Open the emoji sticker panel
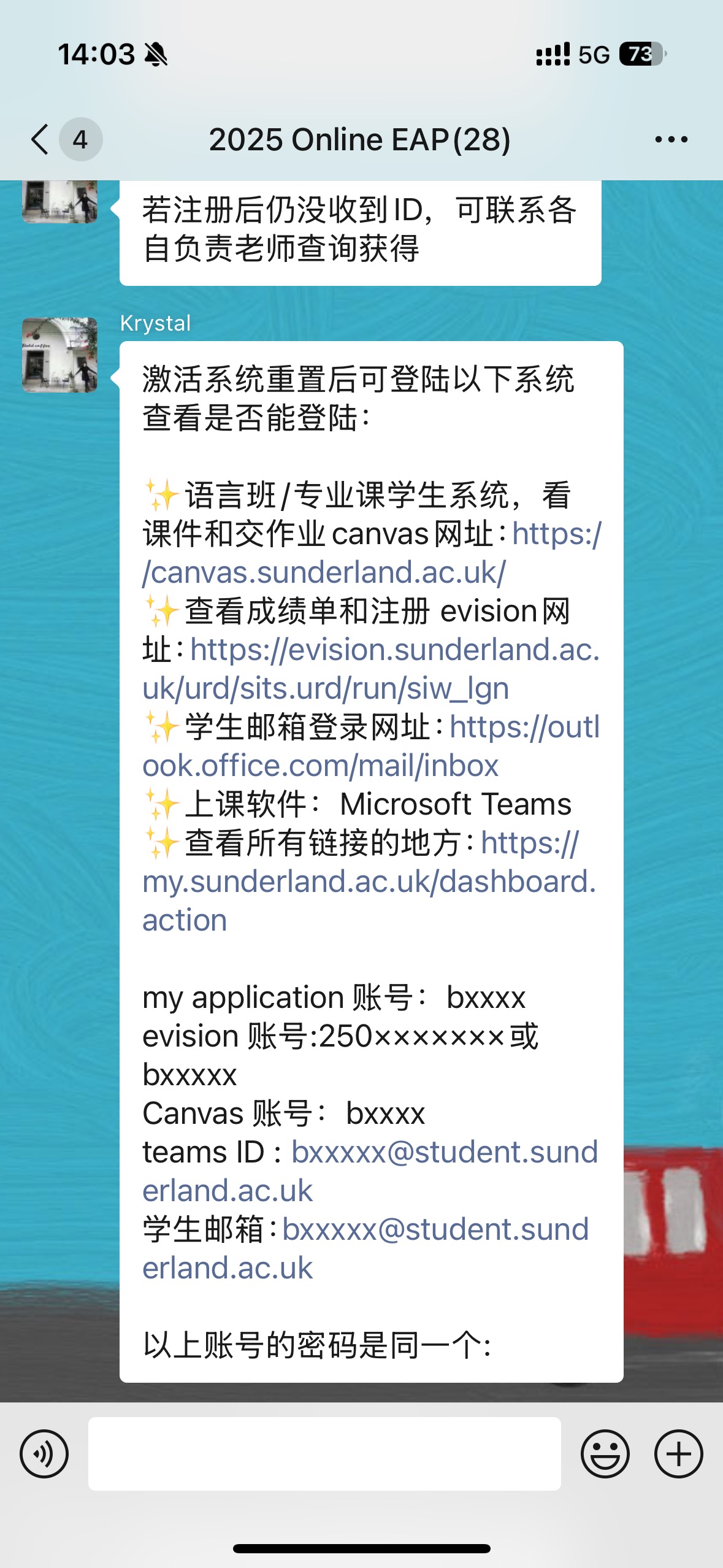The width and height of the screenshot is (723, 1568). (x=605, y=1454)
